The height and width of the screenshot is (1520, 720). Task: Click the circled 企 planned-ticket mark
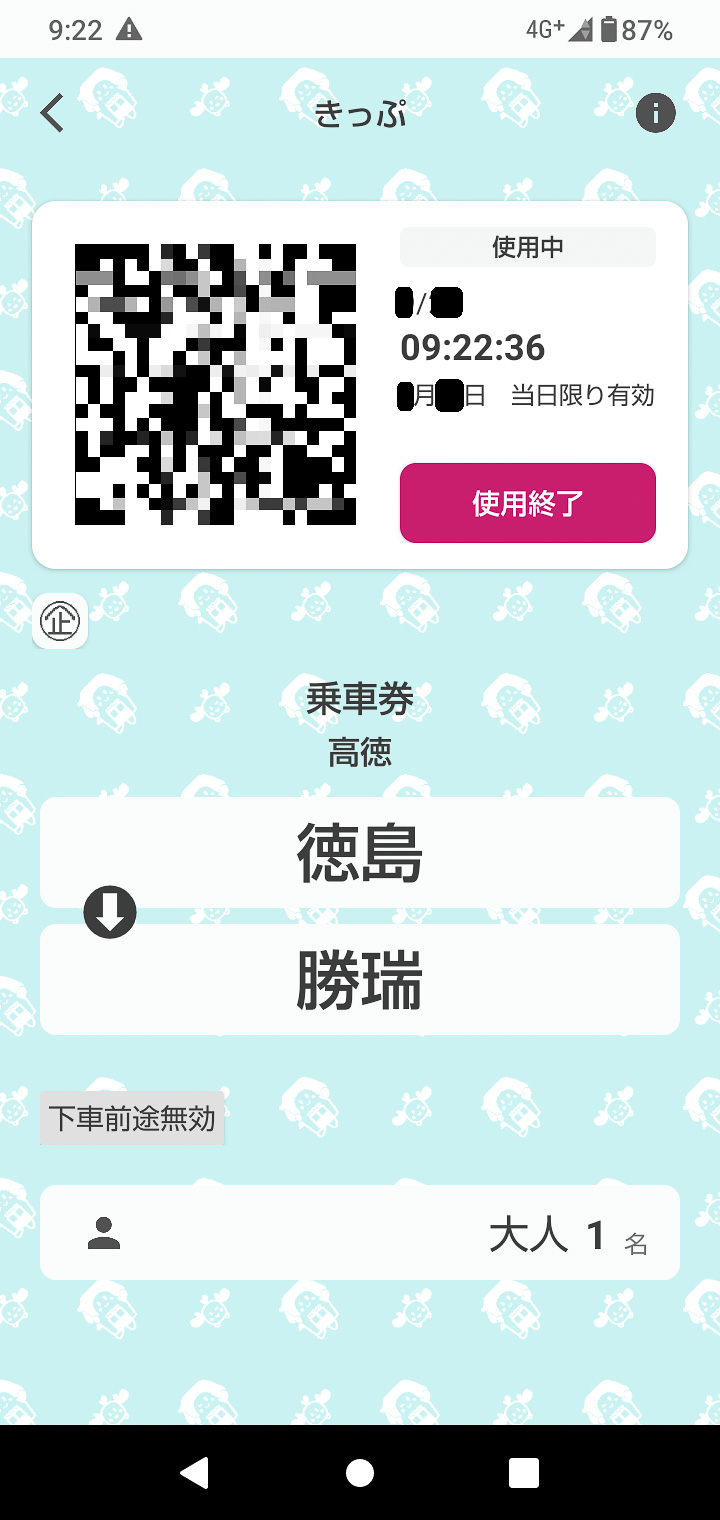pos(59,621)
